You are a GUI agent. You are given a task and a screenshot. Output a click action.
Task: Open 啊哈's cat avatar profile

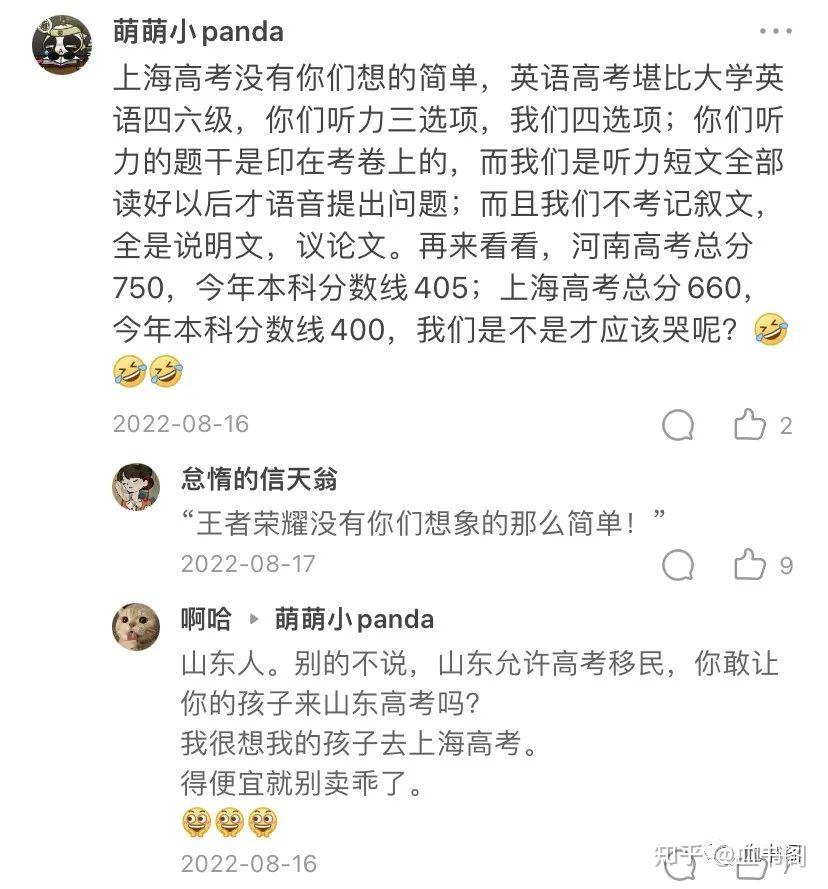click(x=135, y=627)
